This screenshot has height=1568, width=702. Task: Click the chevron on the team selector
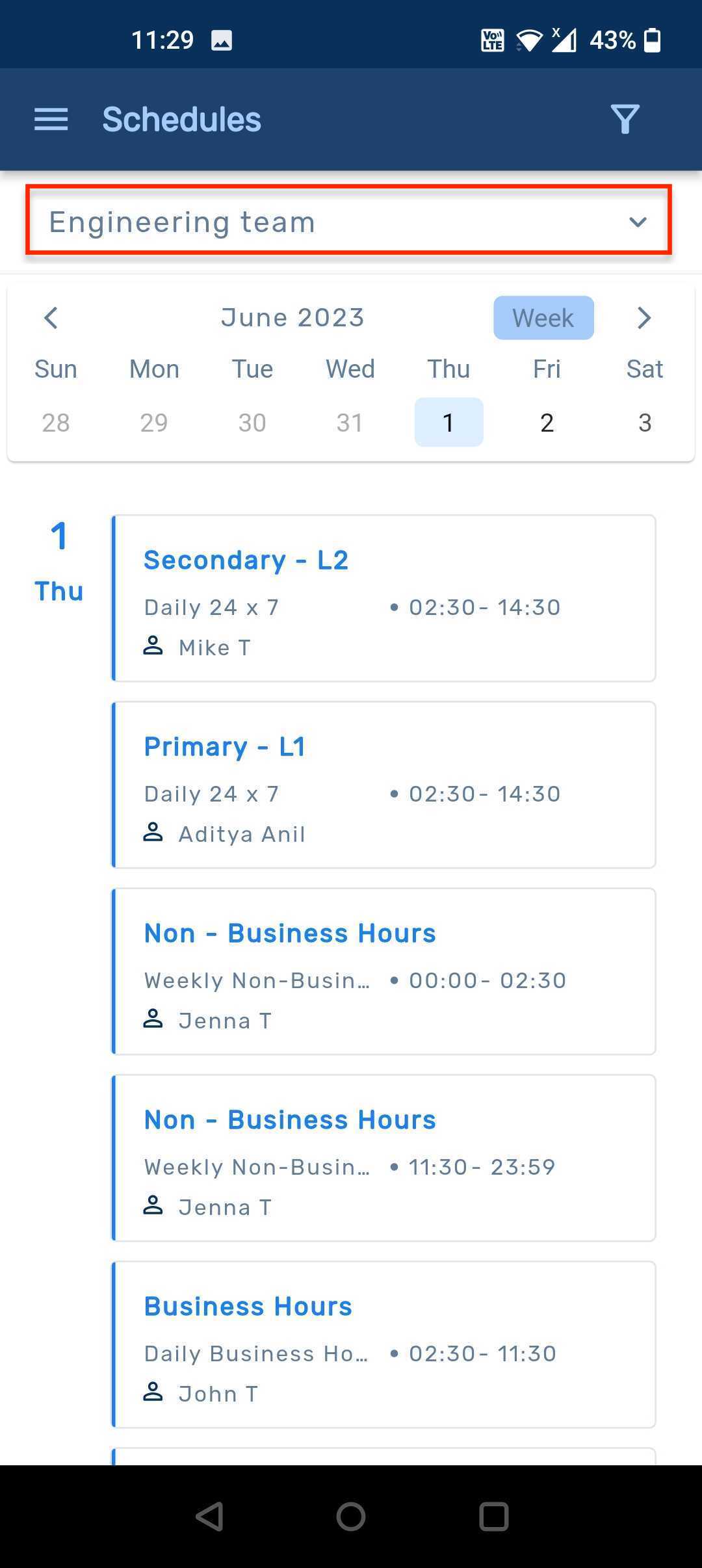(x=638, y=222)
